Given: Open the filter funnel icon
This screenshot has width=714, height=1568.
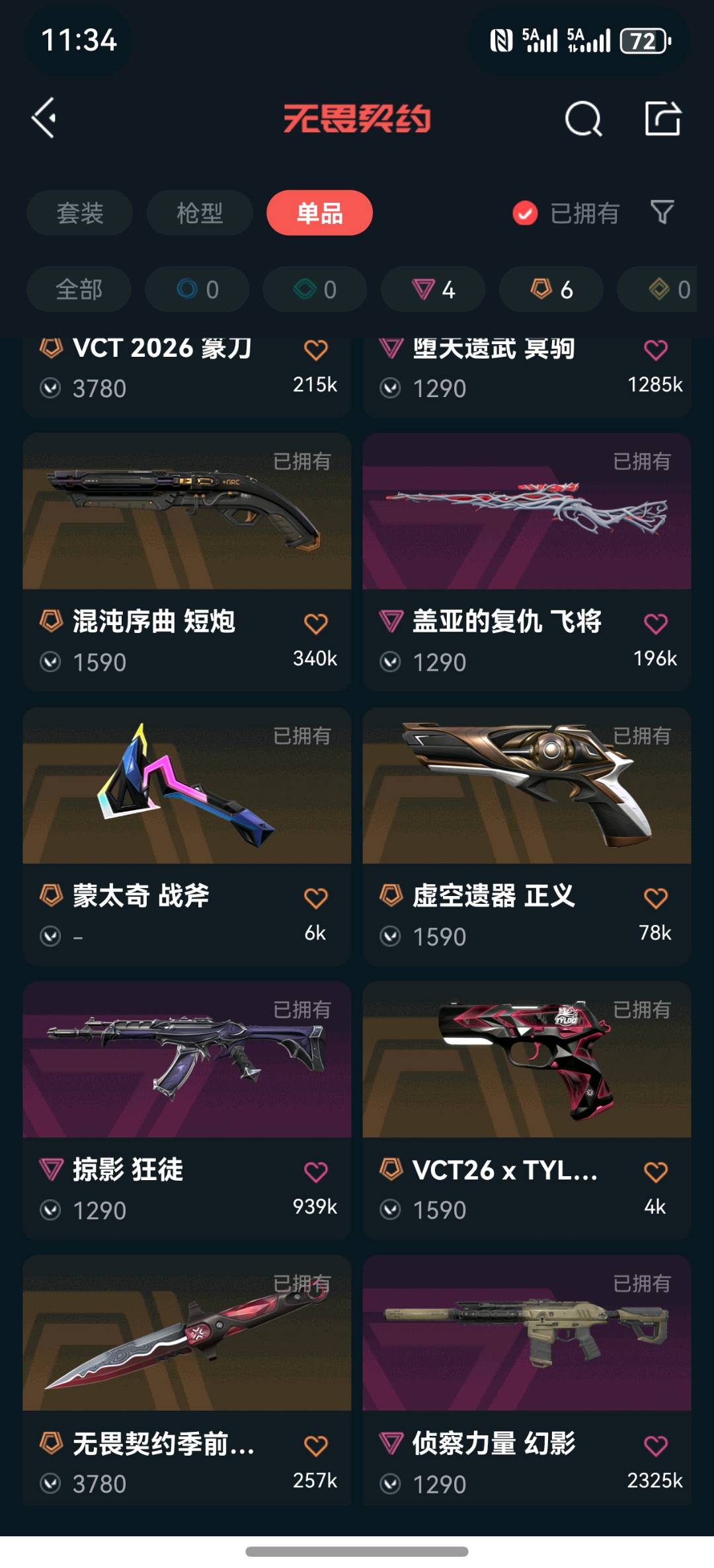Looking at the screenshot, I should (x=662, y=213).
